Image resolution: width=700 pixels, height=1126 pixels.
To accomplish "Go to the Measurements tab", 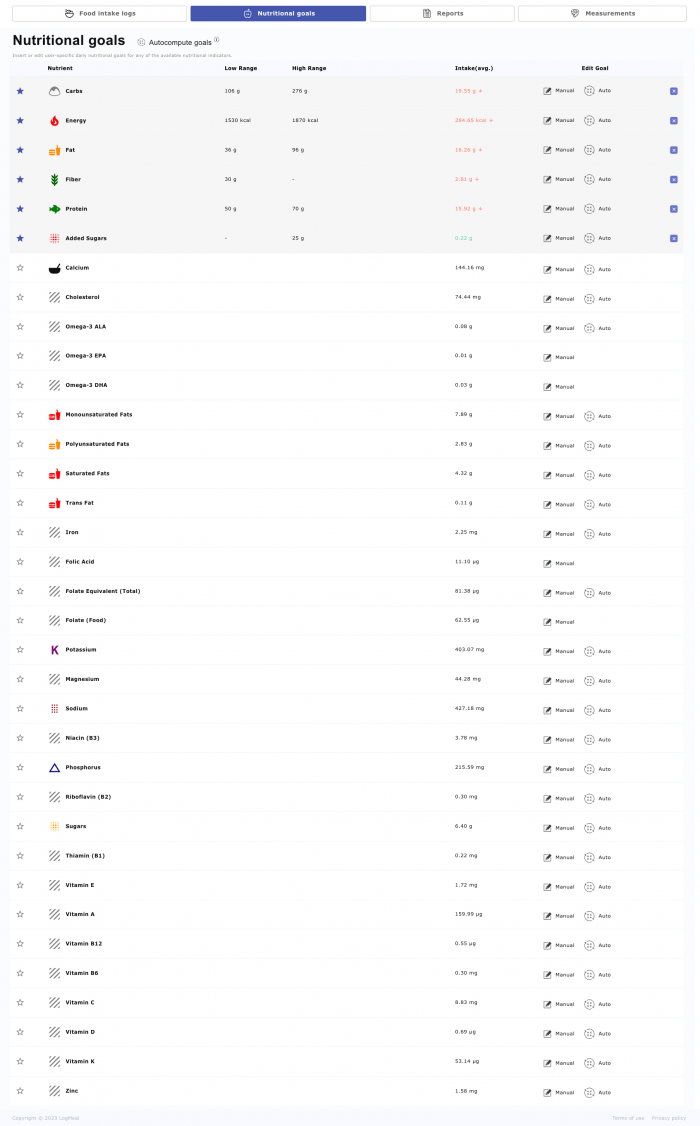I will [x=602, y=14].
